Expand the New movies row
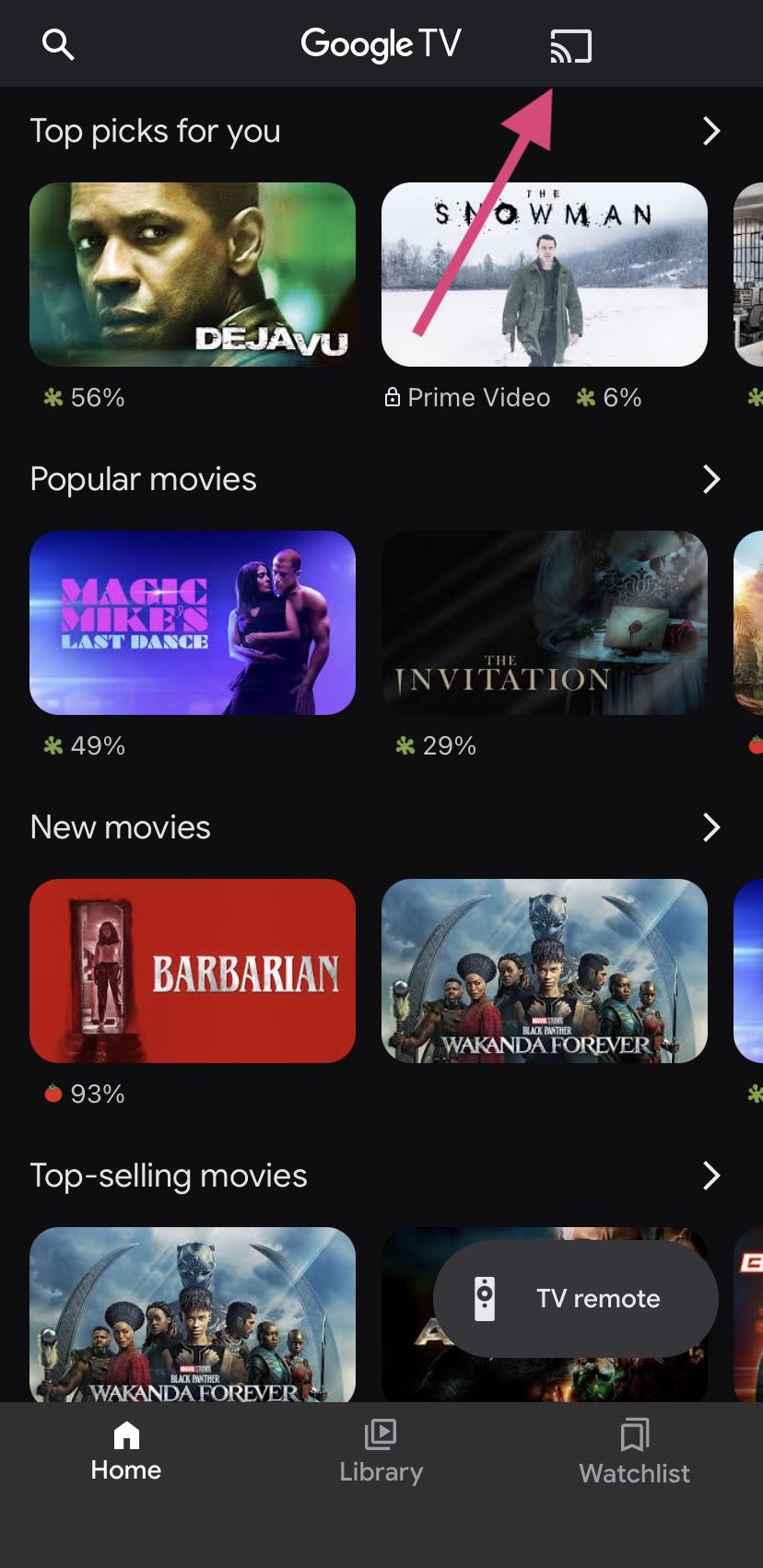Screen dimensions: 763x1568 coord(710,827)
